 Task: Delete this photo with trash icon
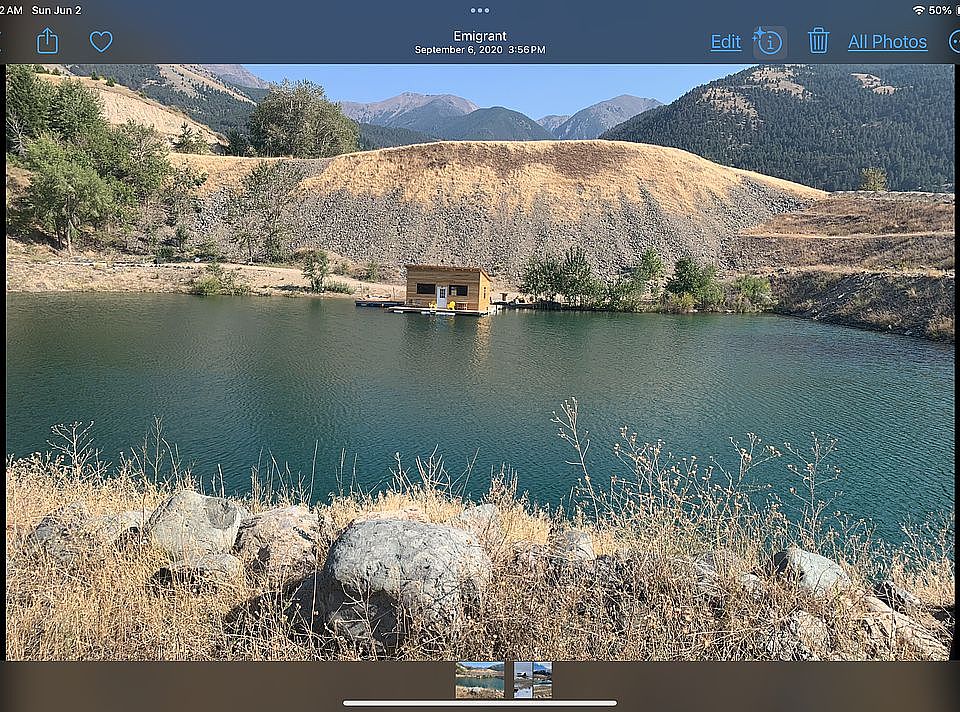[818, 41]
